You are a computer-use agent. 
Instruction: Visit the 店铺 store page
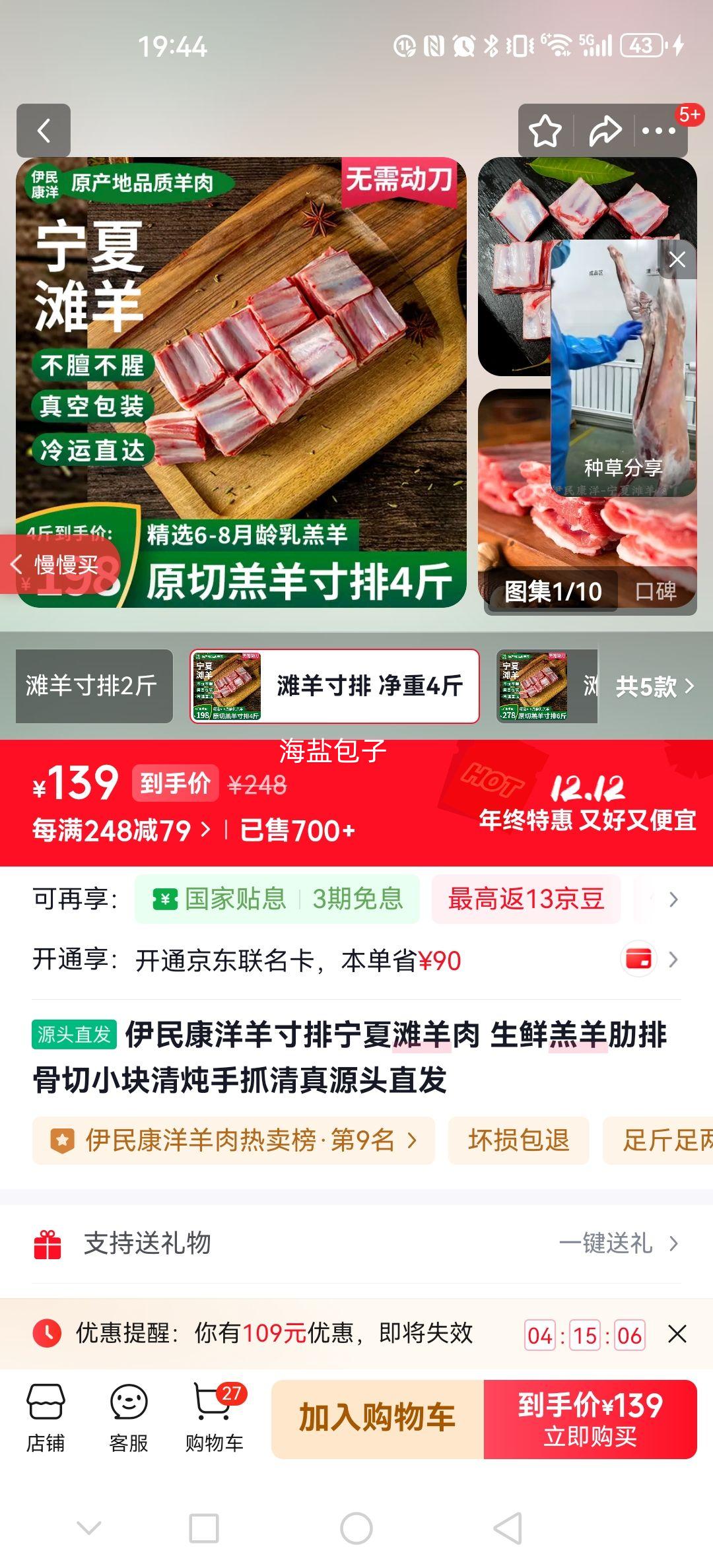coord(46,1418)
